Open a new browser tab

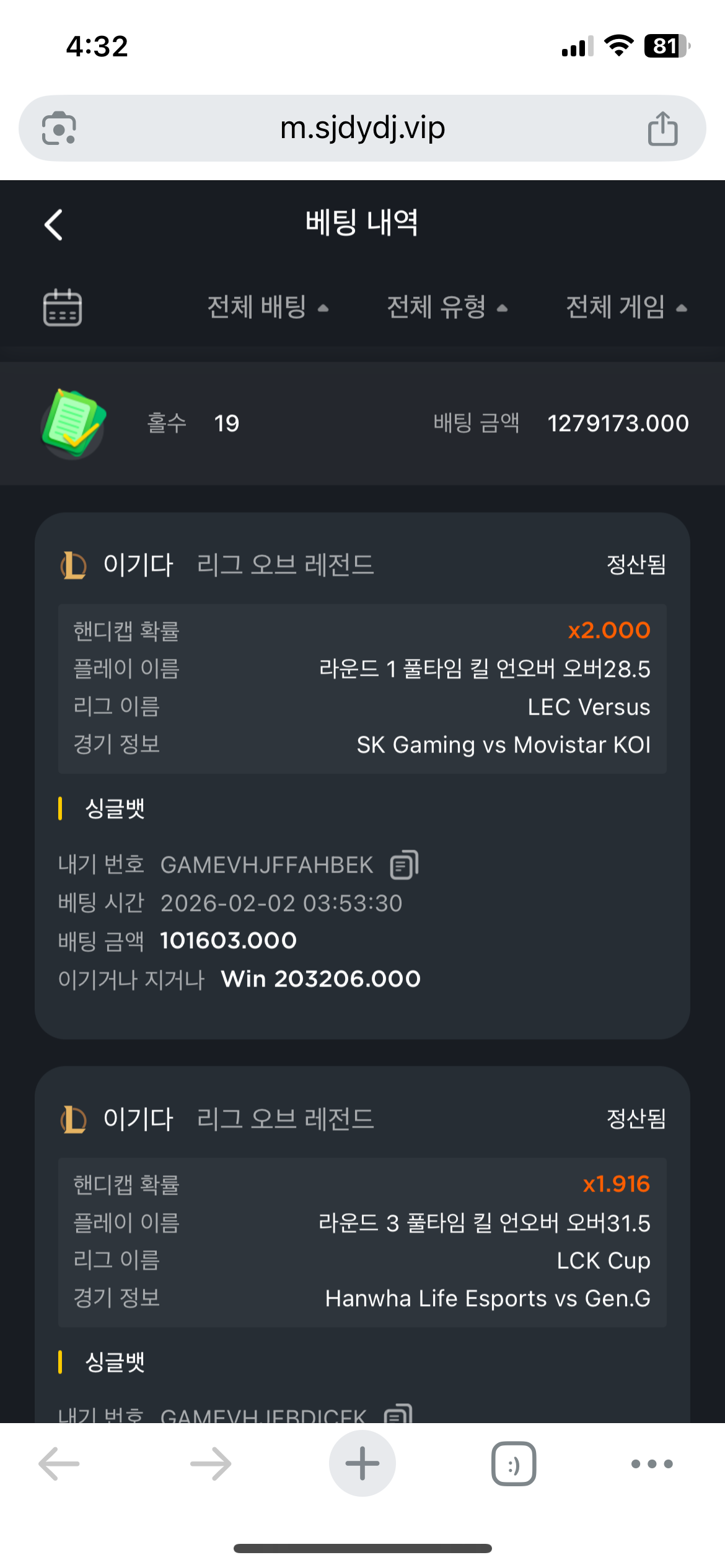coord(362,1463)
